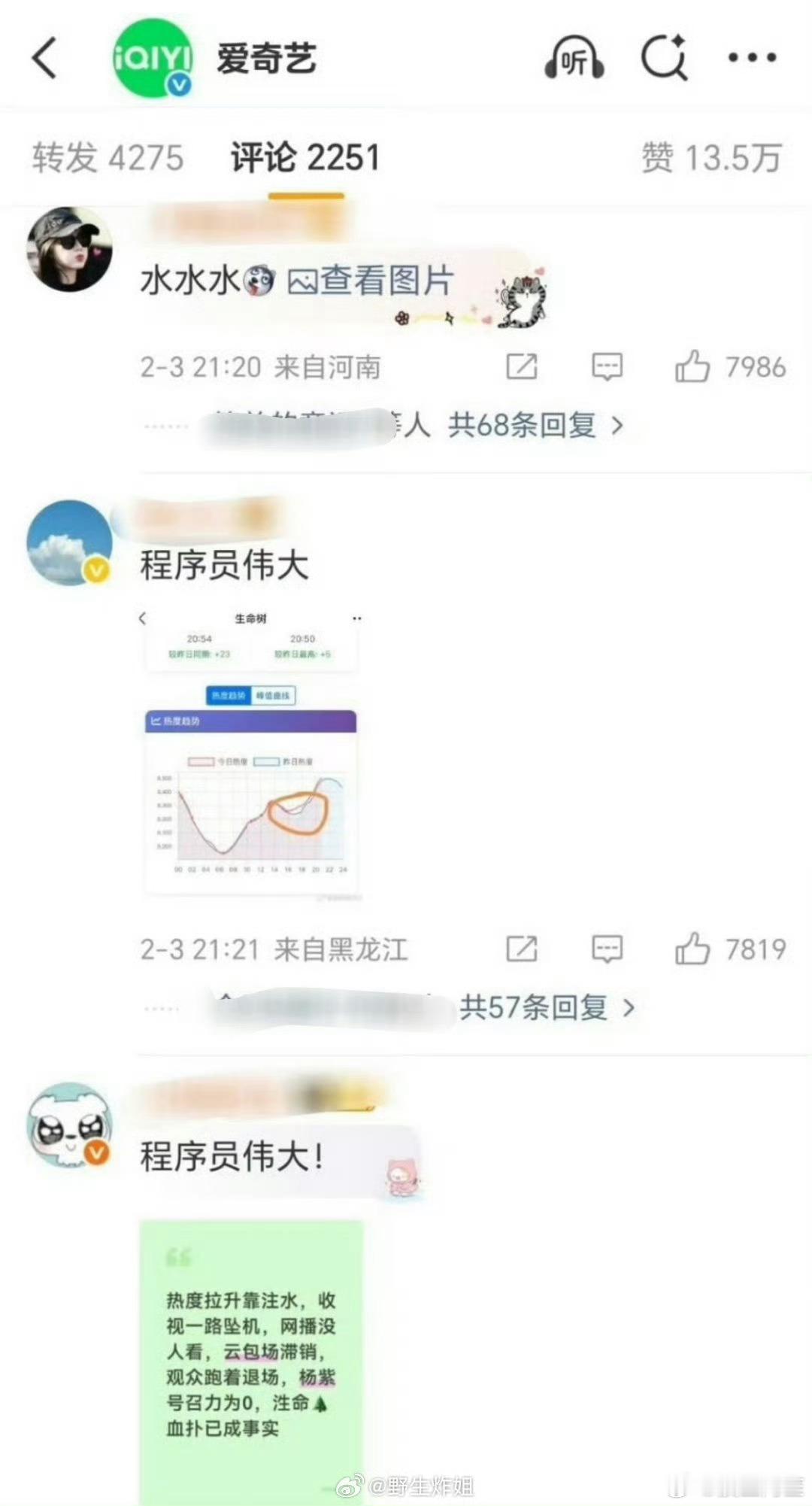Tap the reply bubble icon beside 7819

pos(606,950)
